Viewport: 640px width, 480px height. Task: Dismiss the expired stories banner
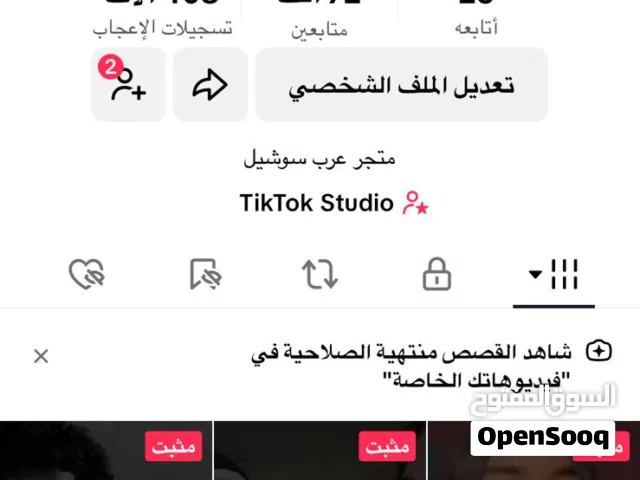(x=41, y=356)
